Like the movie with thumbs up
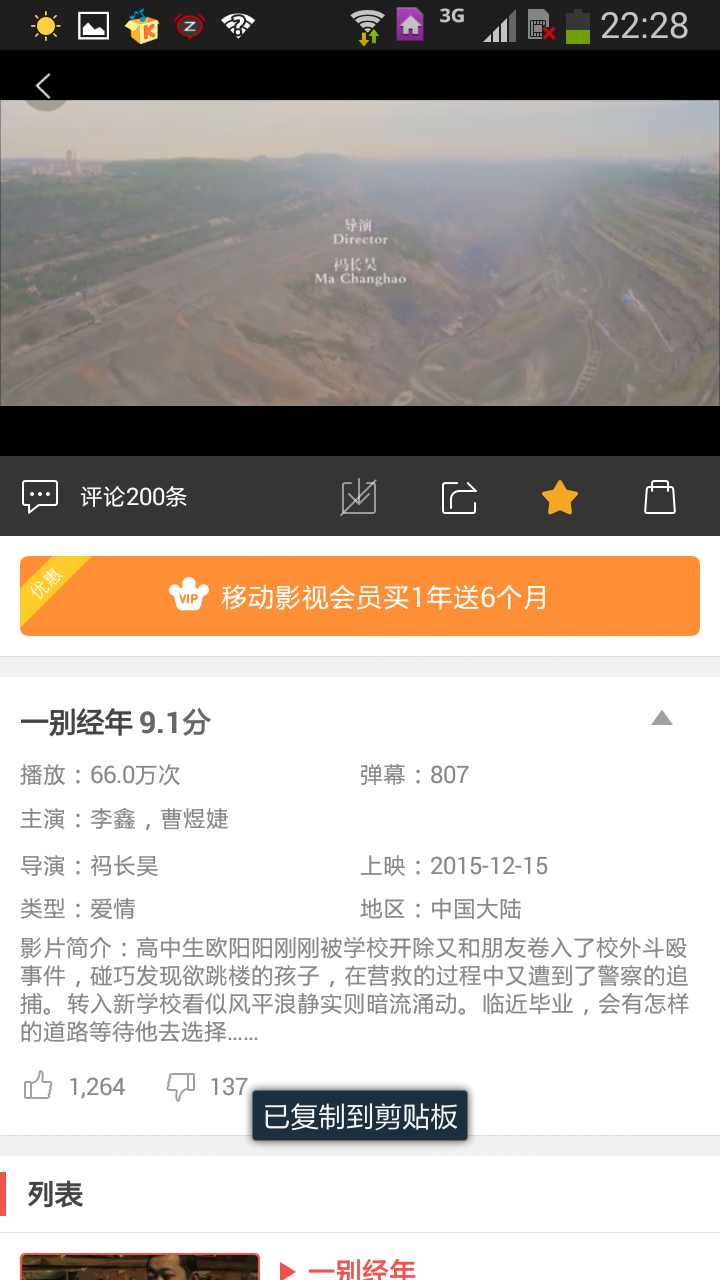The width and height of the screenshot is (720, 1280). 38,1086
